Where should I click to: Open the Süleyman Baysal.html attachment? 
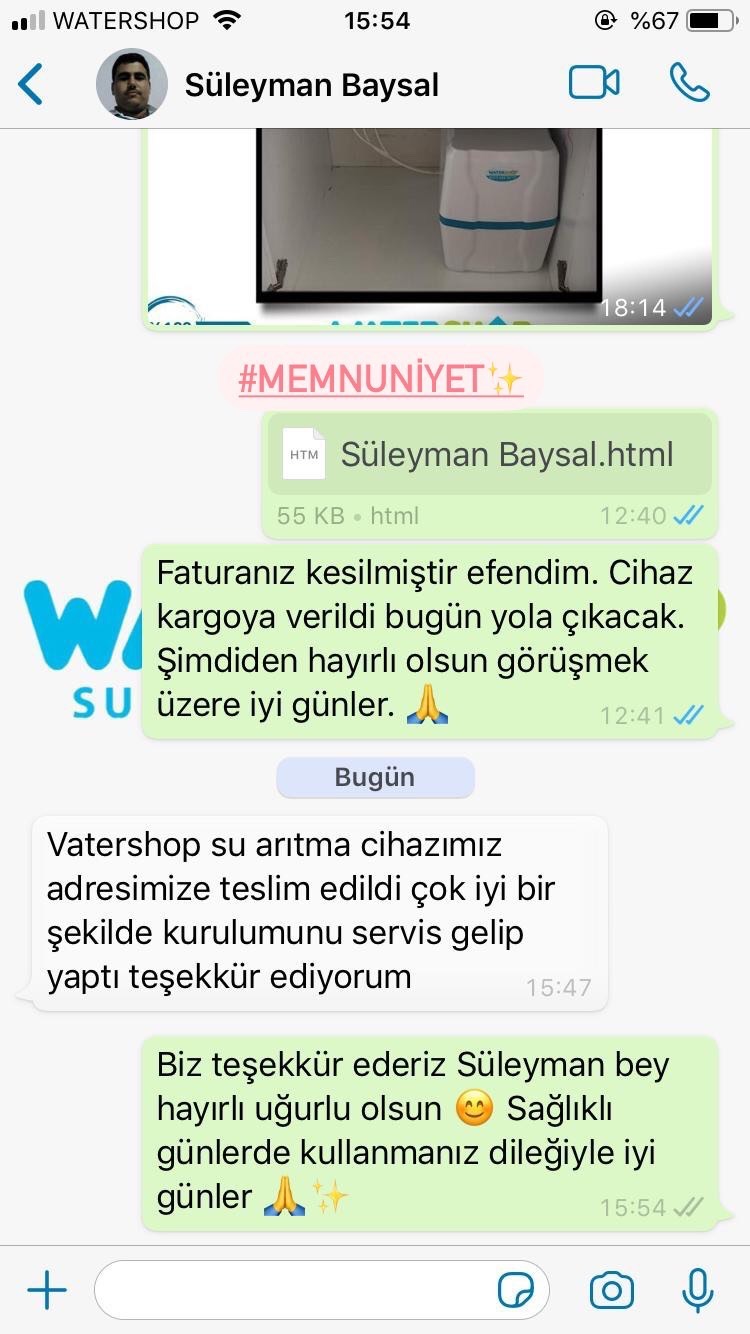490,454
